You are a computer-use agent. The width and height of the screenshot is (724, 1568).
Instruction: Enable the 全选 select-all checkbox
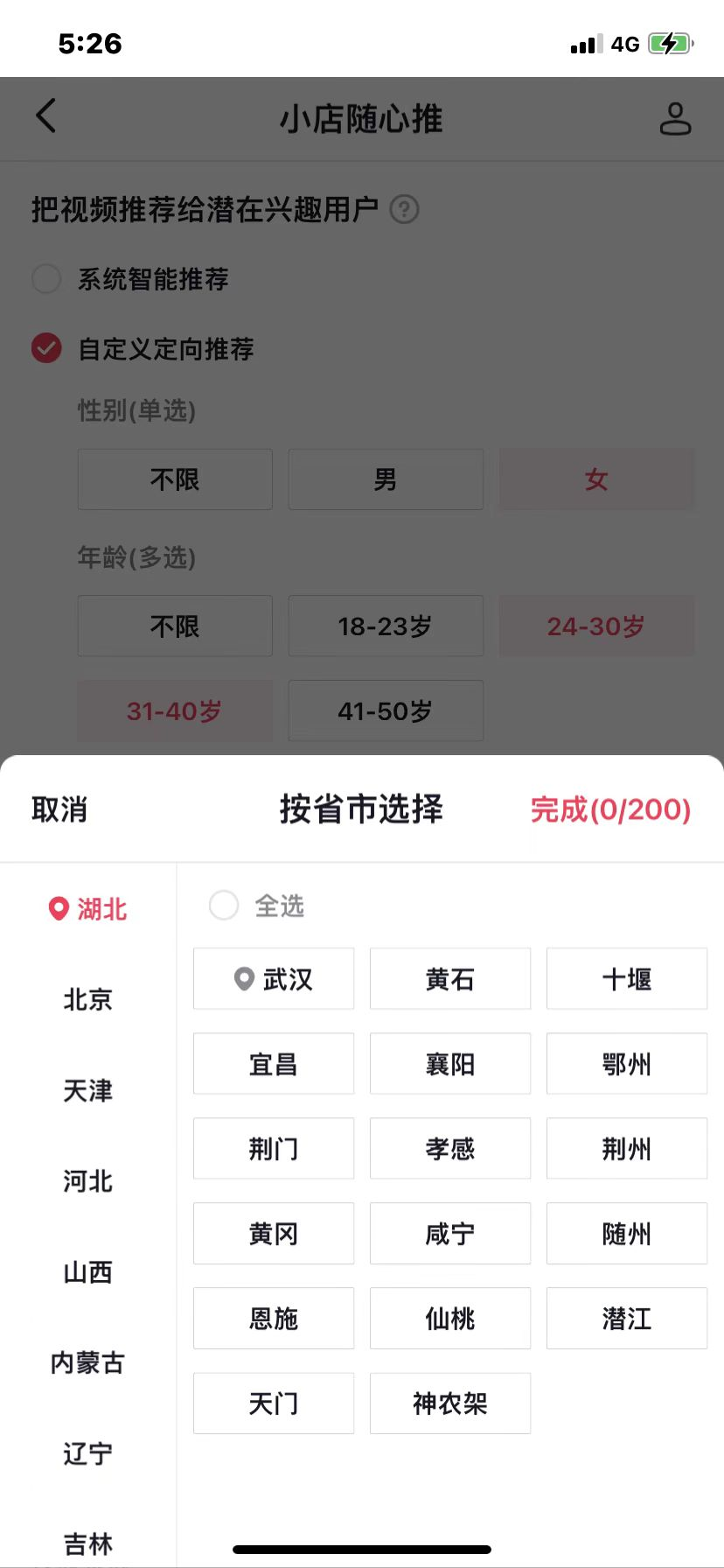pos(224,906)
